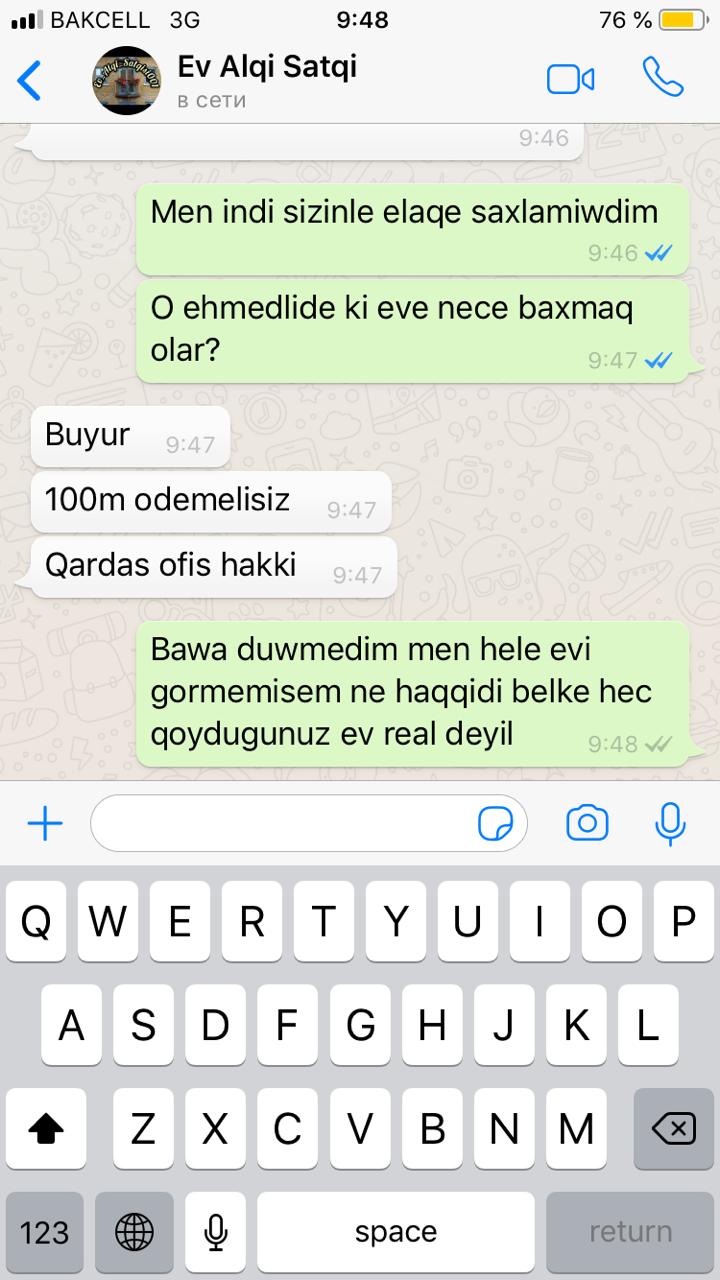Open the camera to send a photo

point(587,823)
